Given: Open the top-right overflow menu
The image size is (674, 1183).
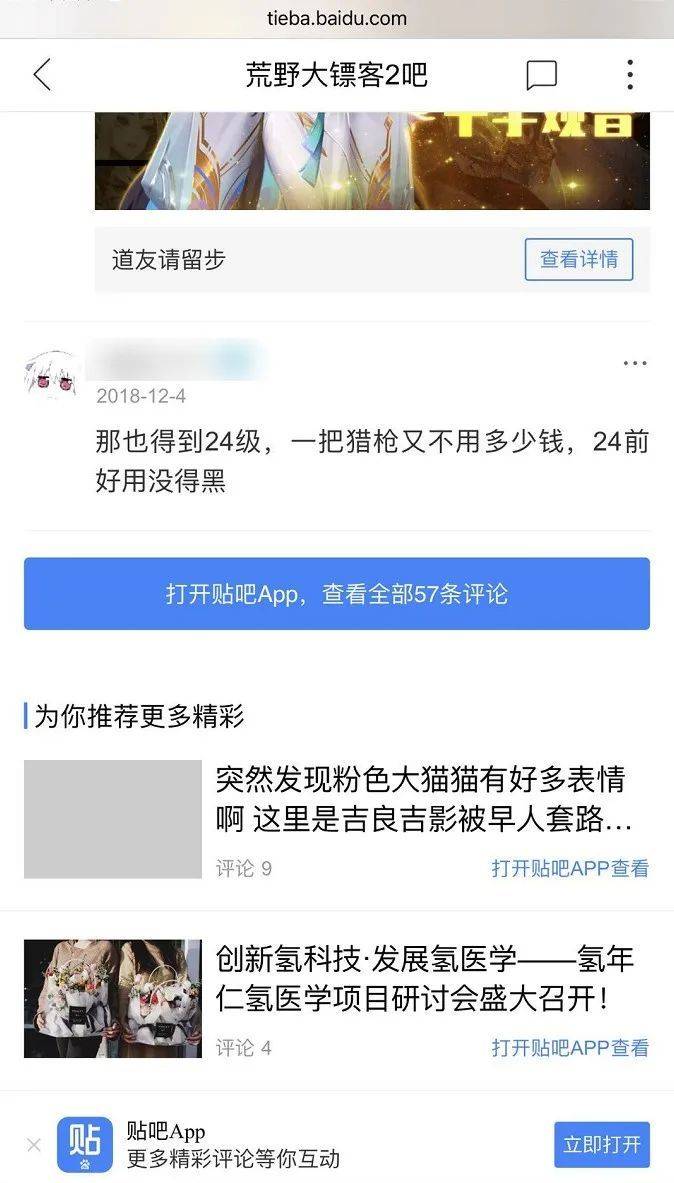Looking at the screenshot, I should (629, 75).
